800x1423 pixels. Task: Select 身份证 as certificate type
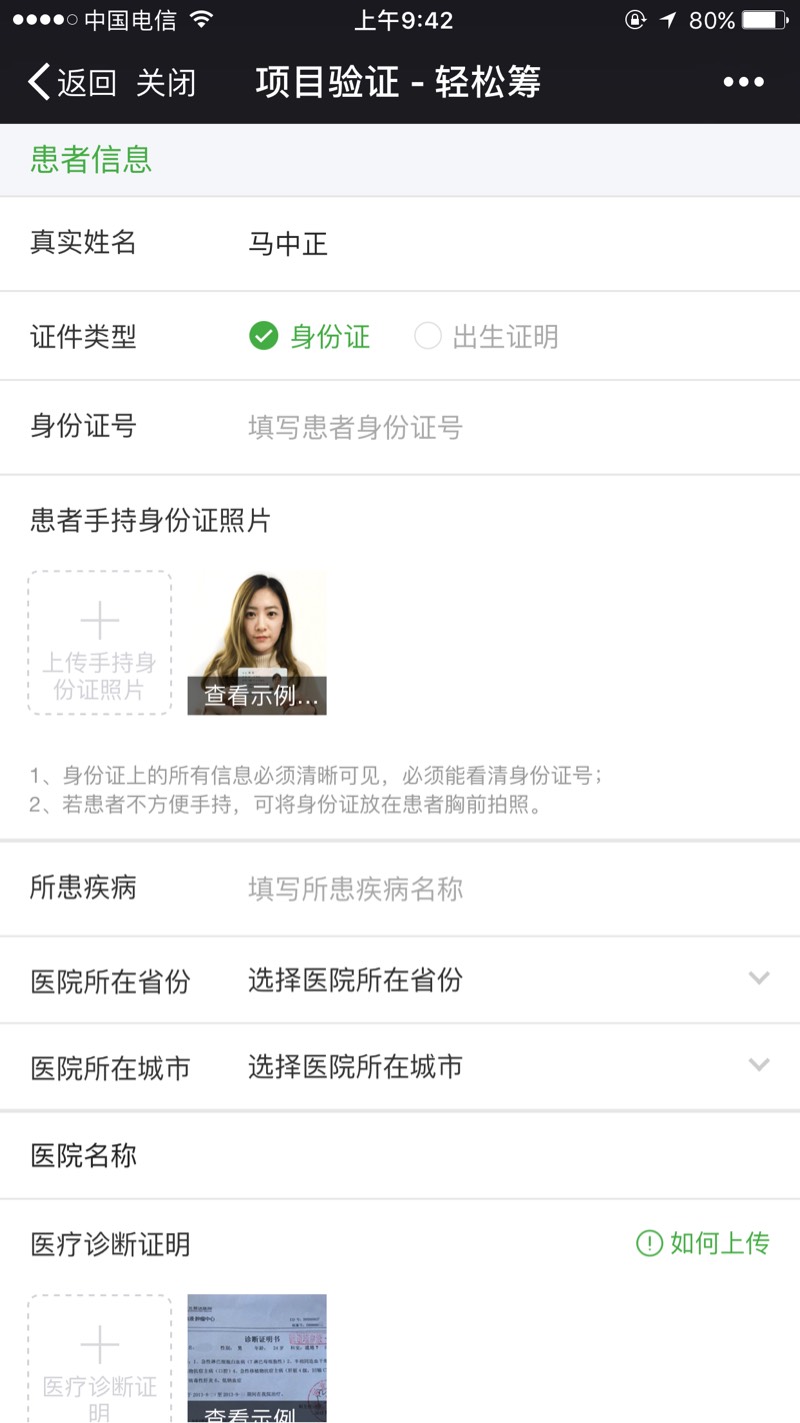point(309,337)
